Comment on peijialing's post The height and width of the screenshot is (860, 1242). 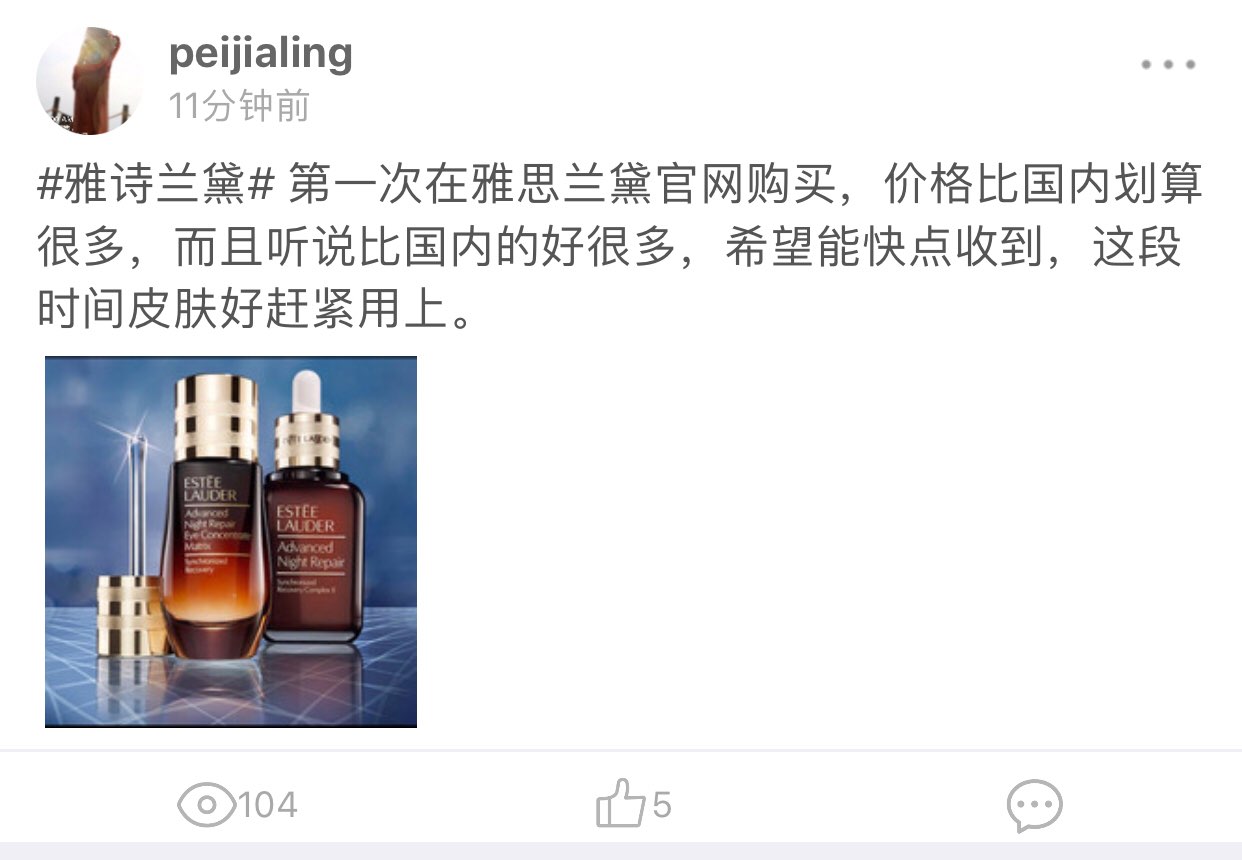1034,805
